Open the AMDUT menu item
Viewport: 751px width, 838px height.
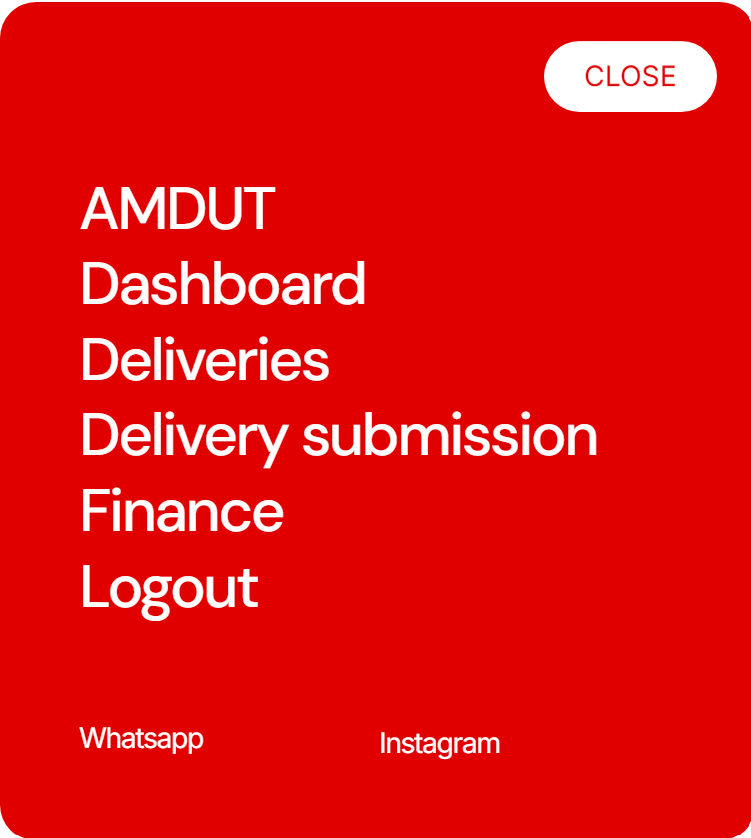[177, 209]
